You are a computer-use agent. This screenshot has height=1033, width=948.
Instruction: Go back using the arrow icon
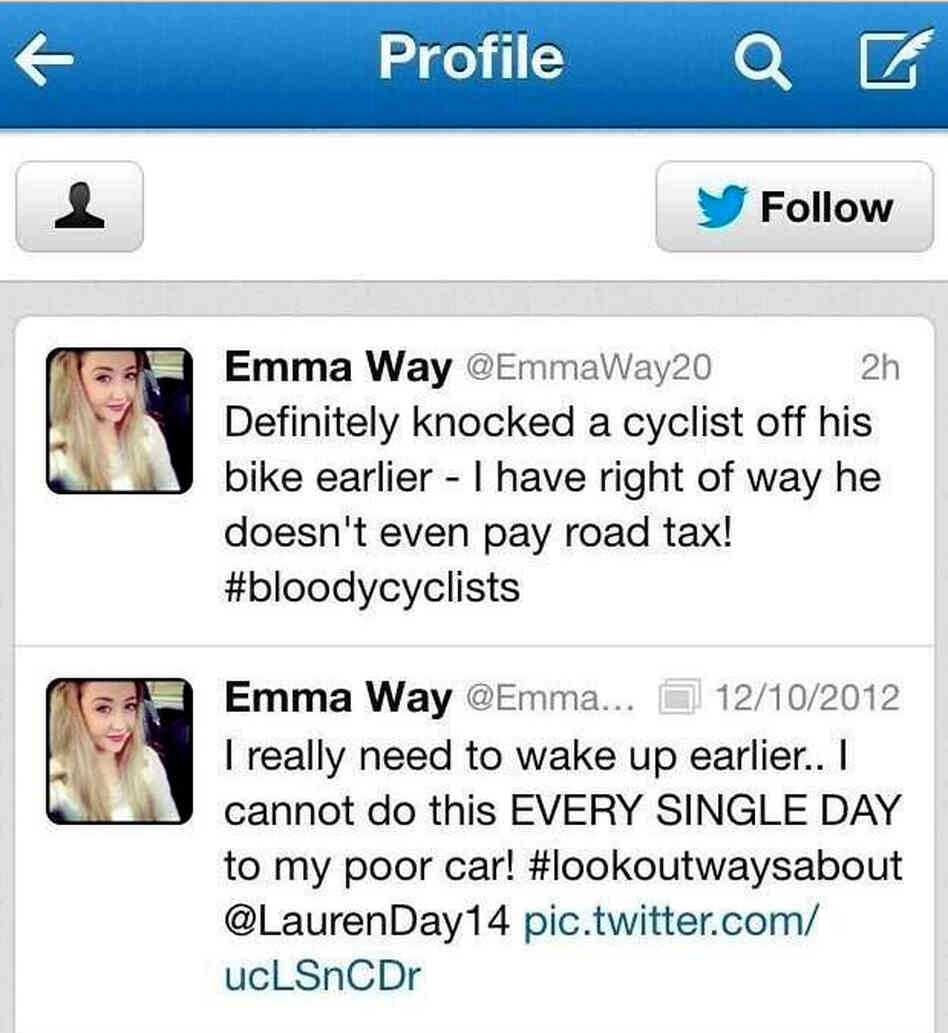coord(44,60)
